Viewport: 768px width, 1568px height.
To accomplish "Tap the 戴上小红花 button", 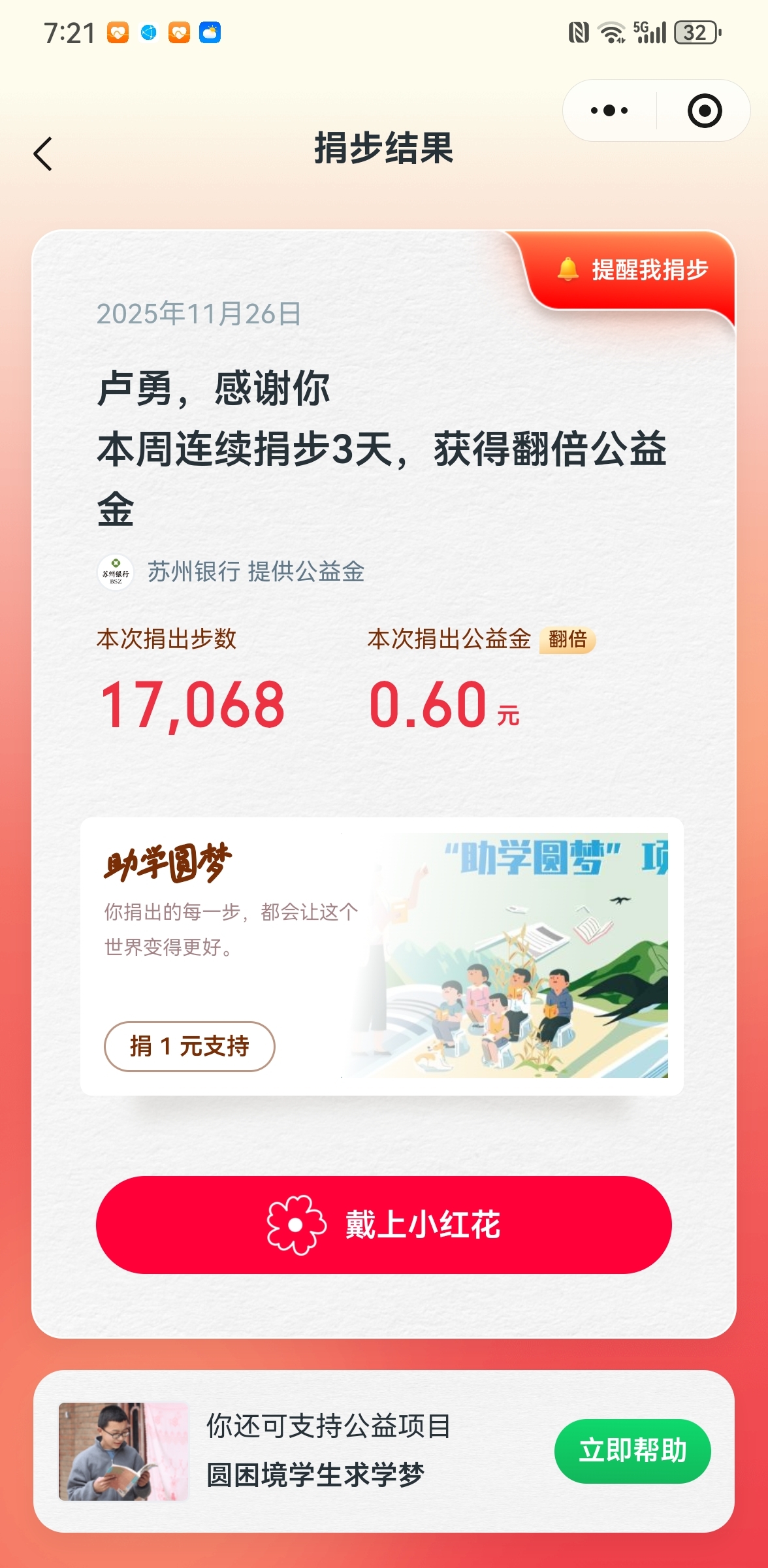I will click(x=384, y=1224).
